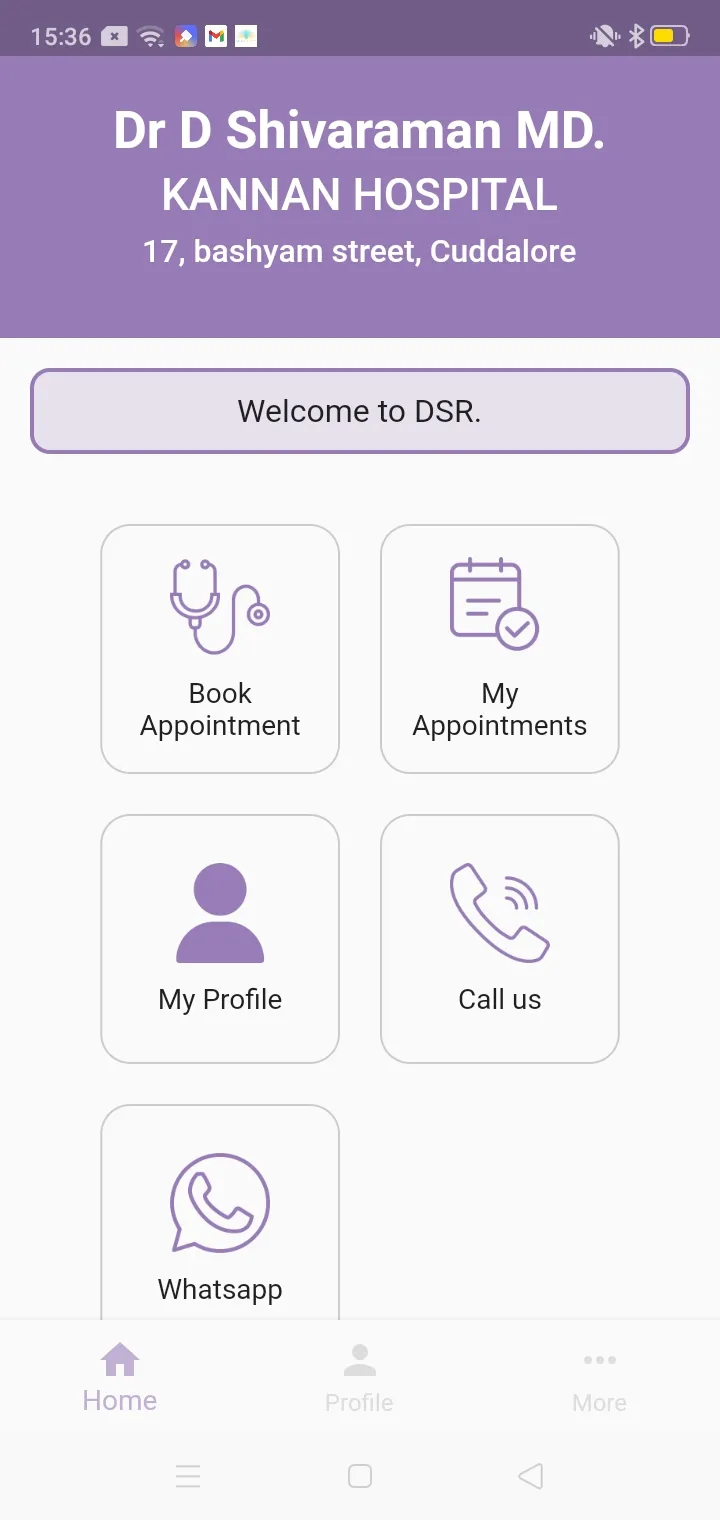The height and width of the screenshot is (1520, 720).
Task: Open the My Profile card
Action: pyautogui.click(x=220, y=939)
